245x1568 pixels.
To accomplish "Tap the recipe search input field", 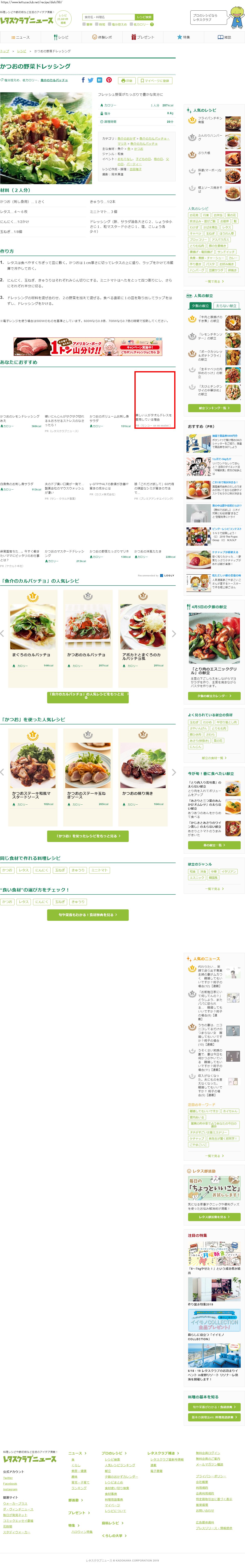I will point(108,17).
